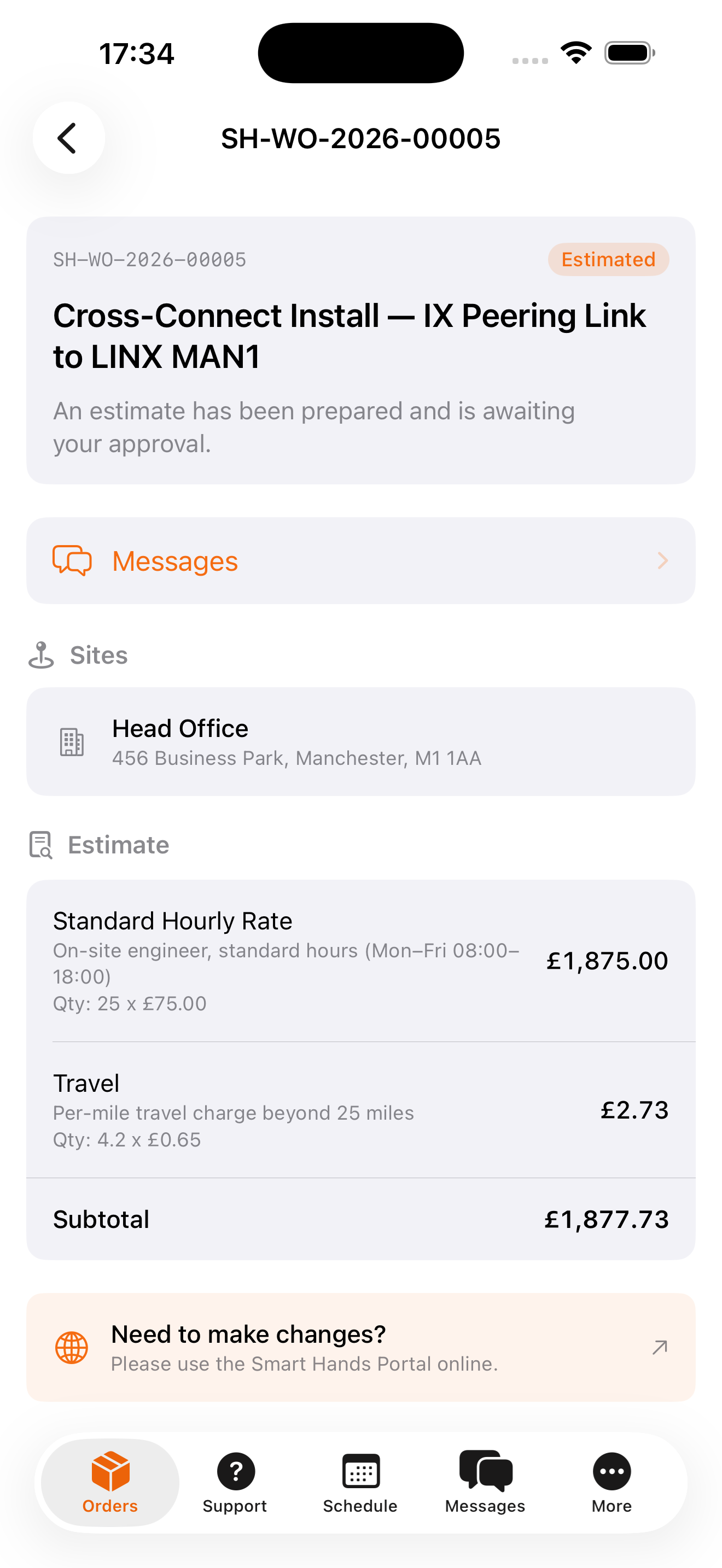The image size is (722, 1568).
Task: Expand the Messages row chevron
Action: tap(663, 560)
